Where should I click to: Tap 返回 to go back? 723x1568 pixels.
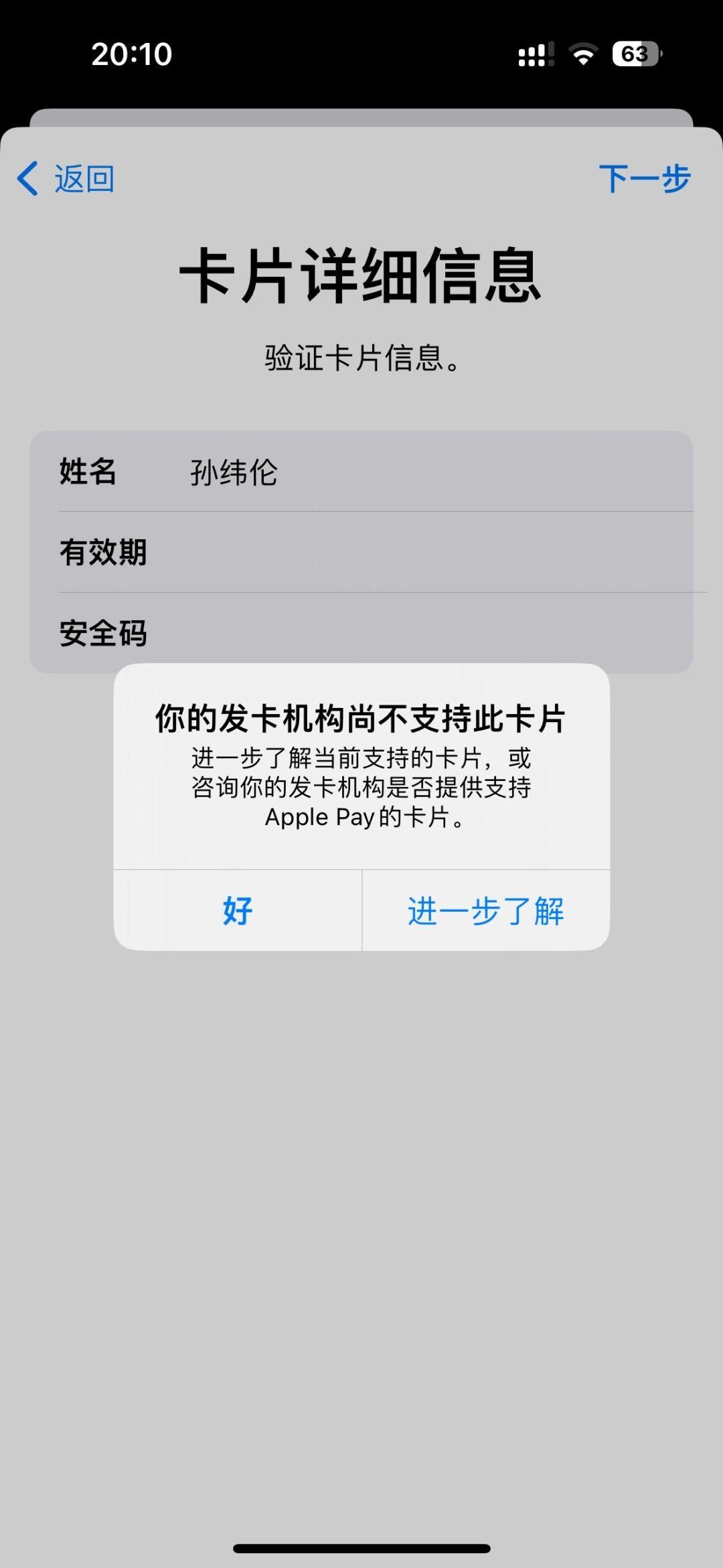[67, 179]
